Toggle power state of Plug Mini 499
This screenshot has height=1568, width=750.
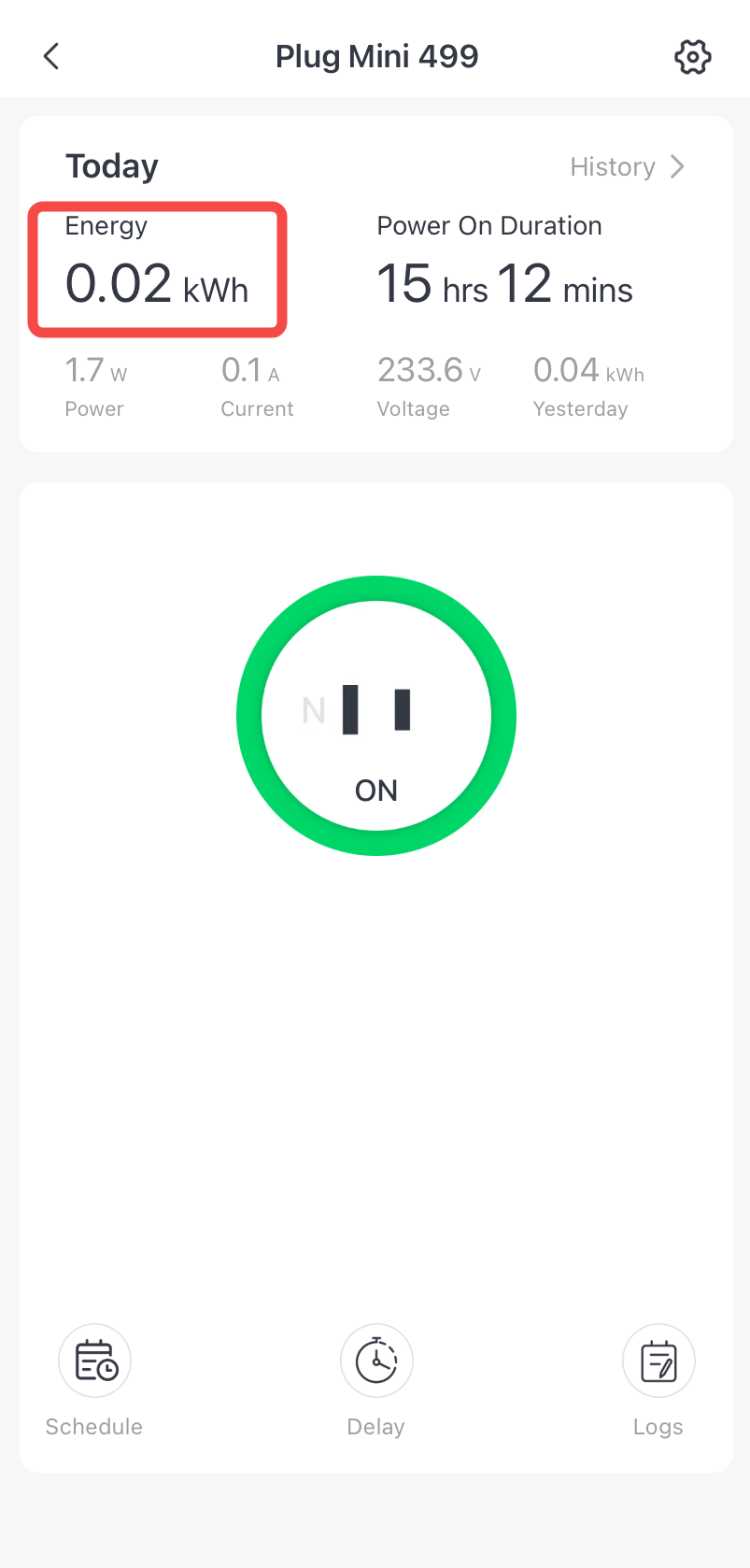point(375,715)
